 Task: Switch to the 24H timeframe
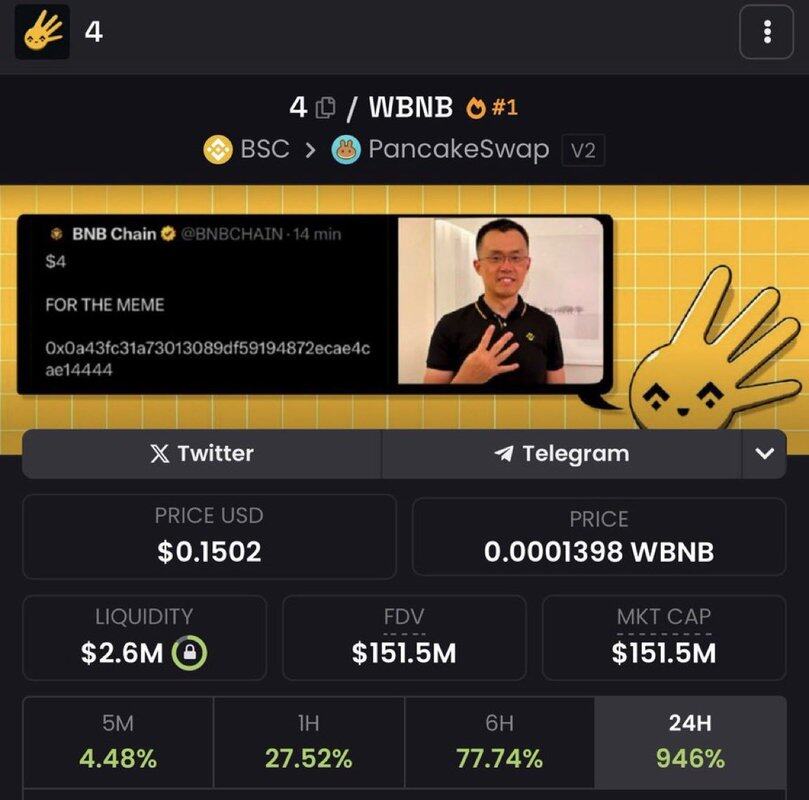690,741
